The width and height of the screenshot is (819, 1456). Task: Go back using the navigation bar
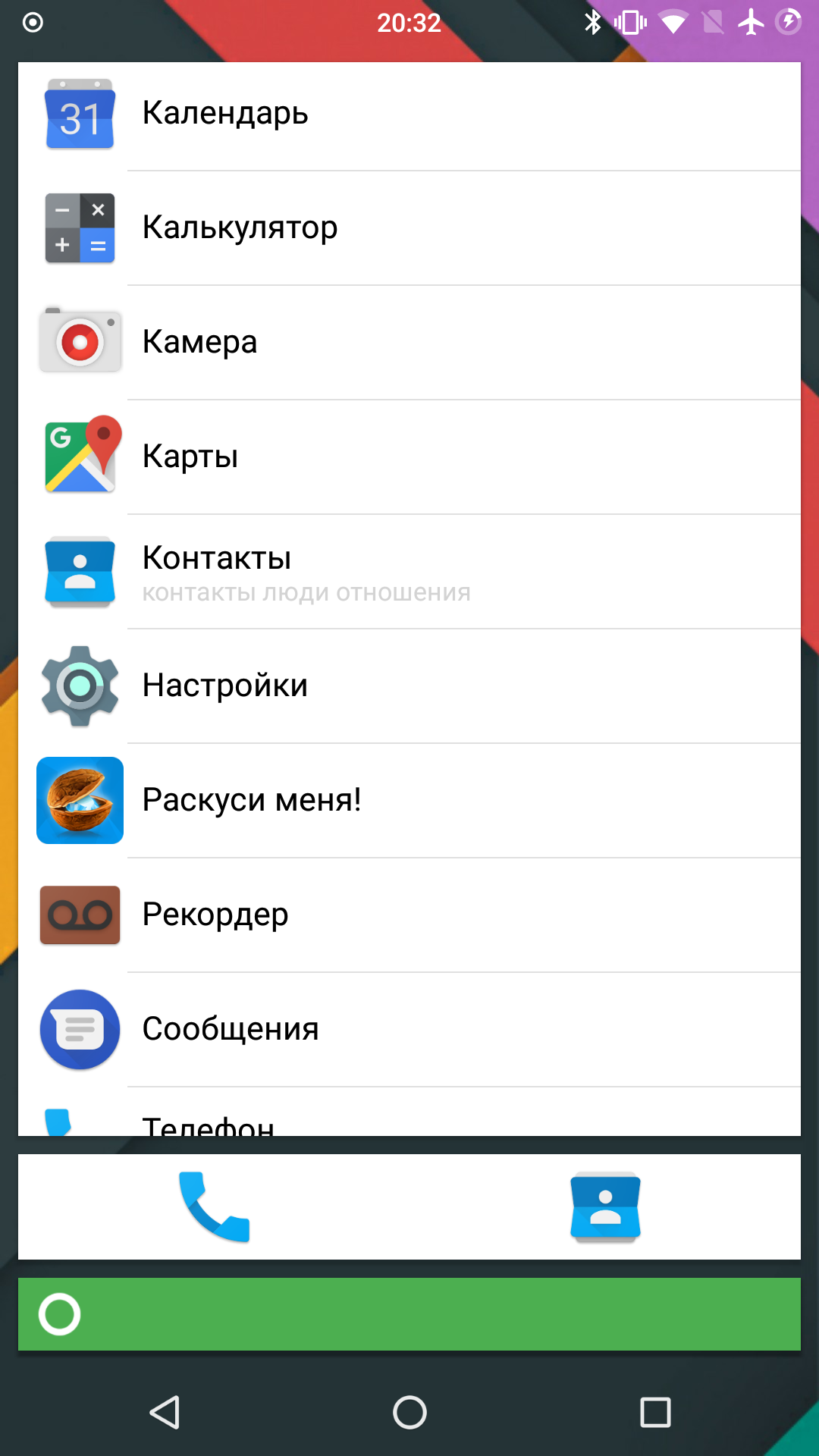(165, 1412)
